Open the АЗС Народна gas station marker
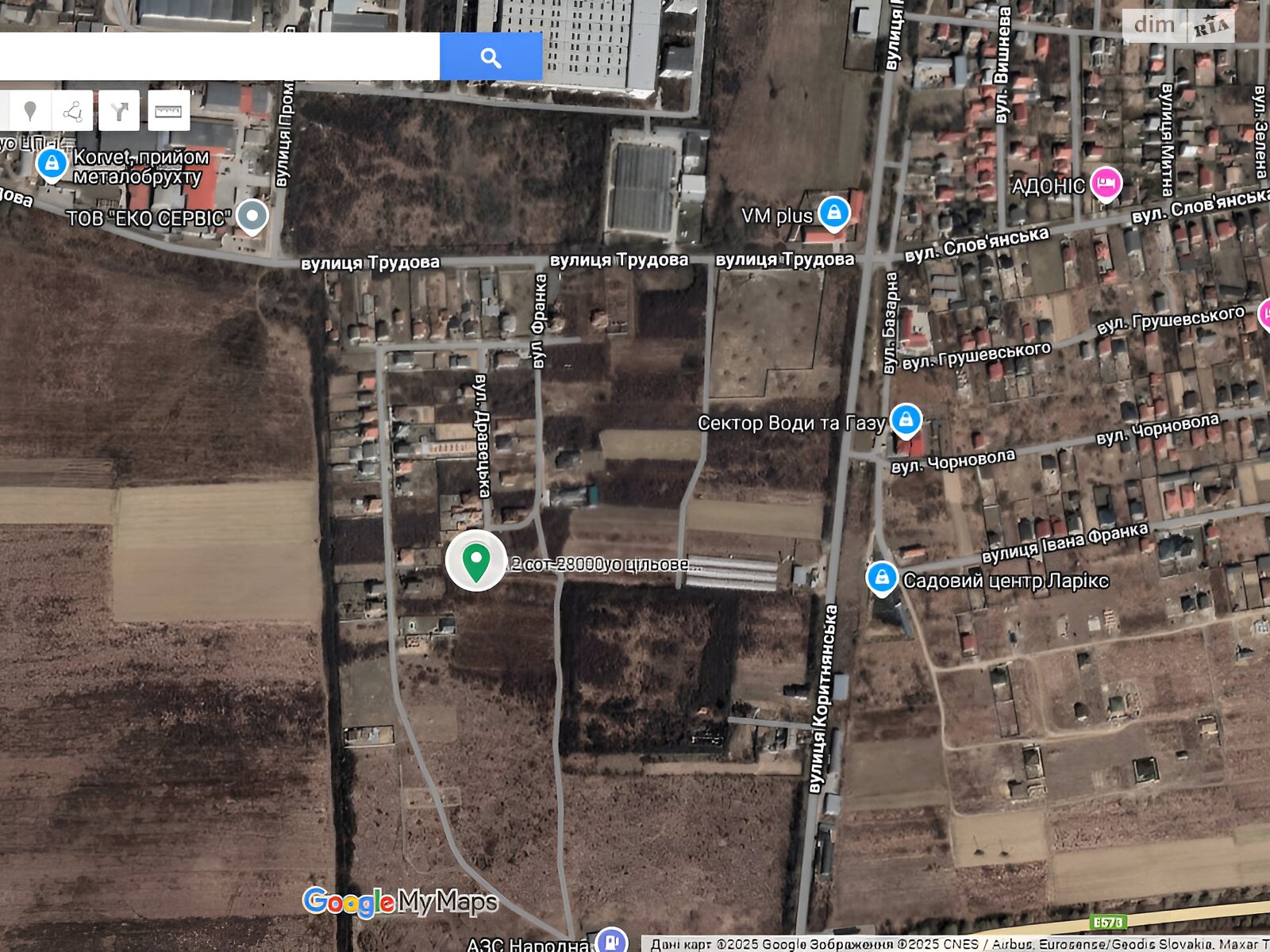1270x952 pixels. pyautogui.click(x=611, y=941)
